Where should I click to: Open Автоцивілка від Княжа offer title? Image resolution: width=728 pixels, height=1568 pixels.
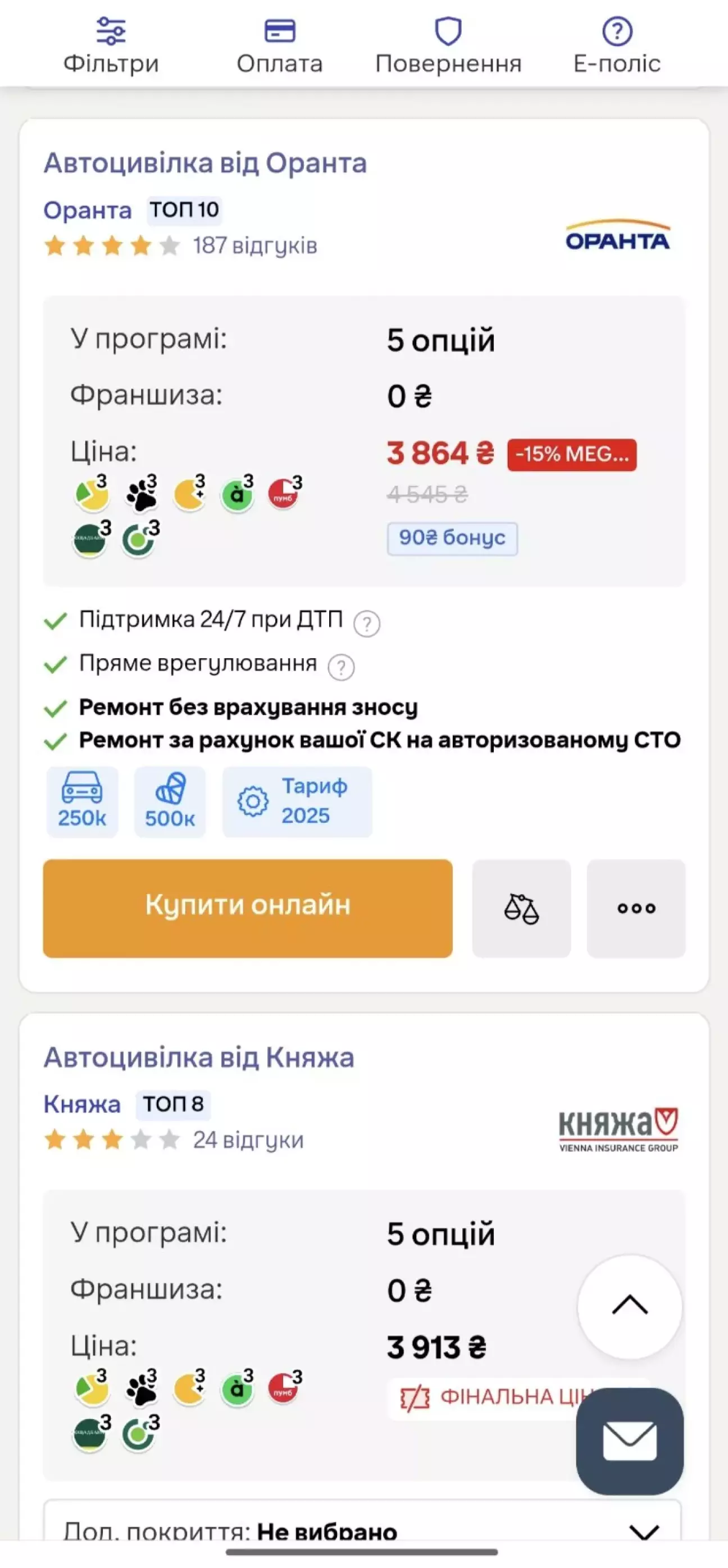[199, 1058]
